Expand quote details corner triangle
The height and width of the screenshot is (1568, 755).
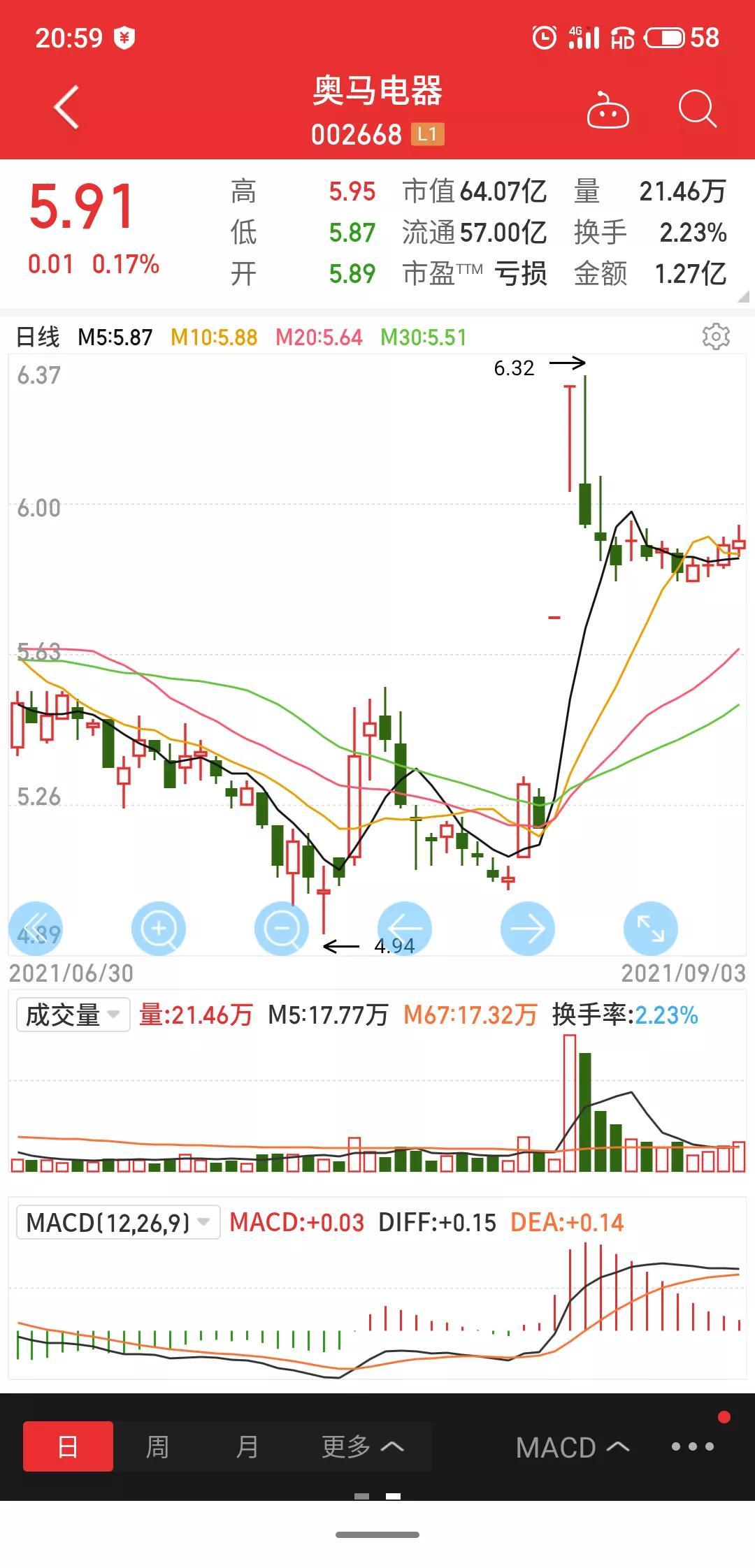(744, 296)
